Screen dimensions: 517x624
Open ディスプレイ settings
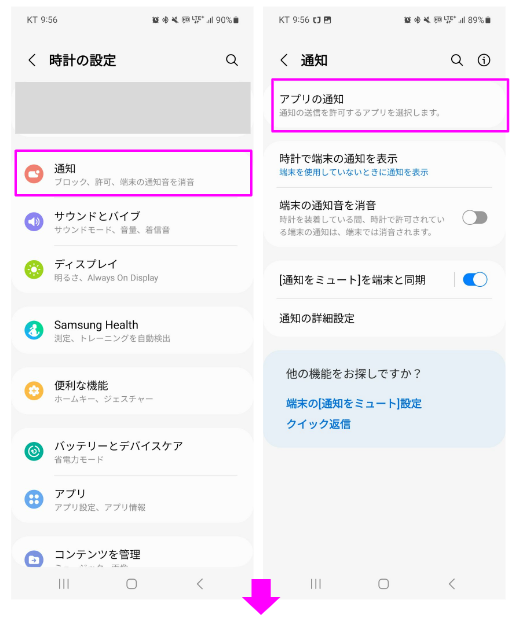point(133,270)
